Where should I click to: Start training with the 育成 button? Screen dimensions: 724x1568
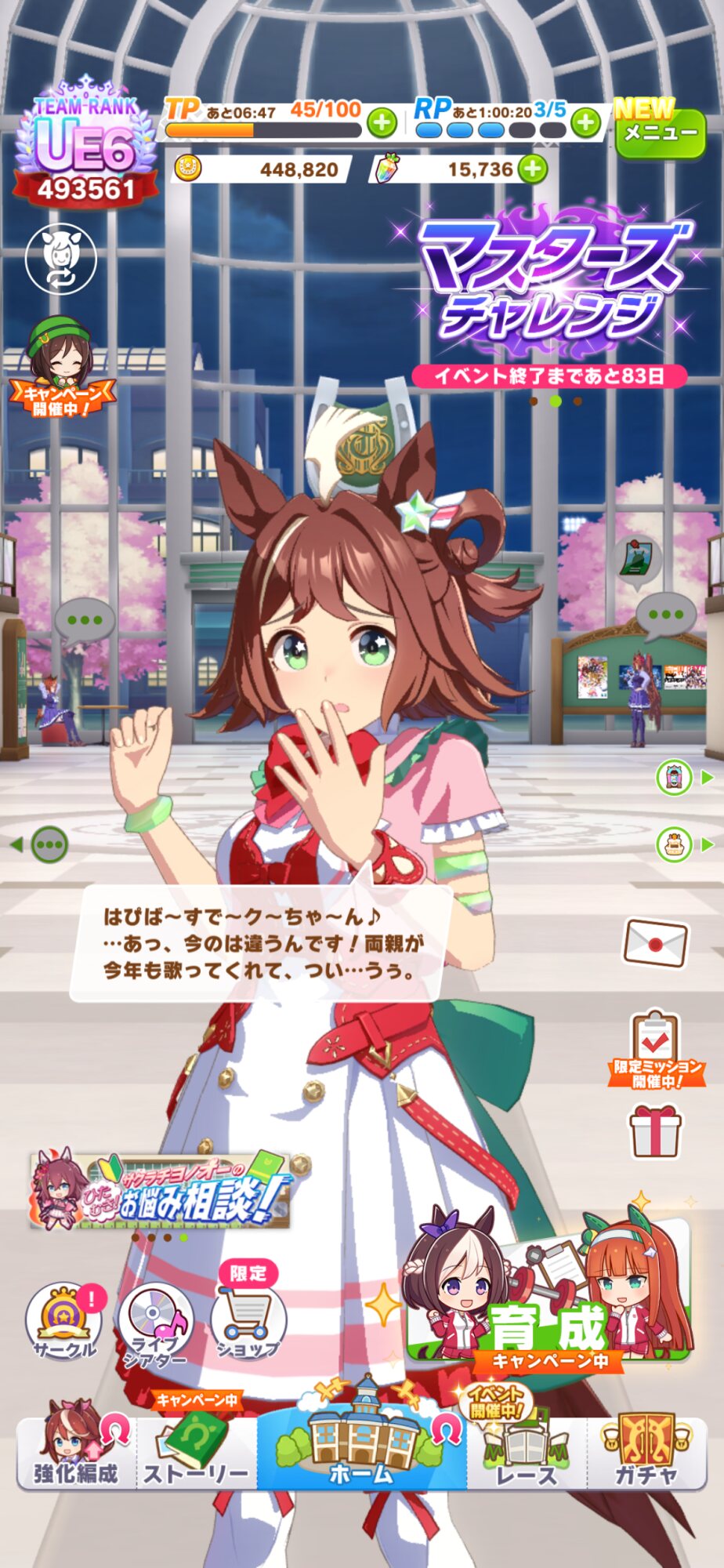548,1294
